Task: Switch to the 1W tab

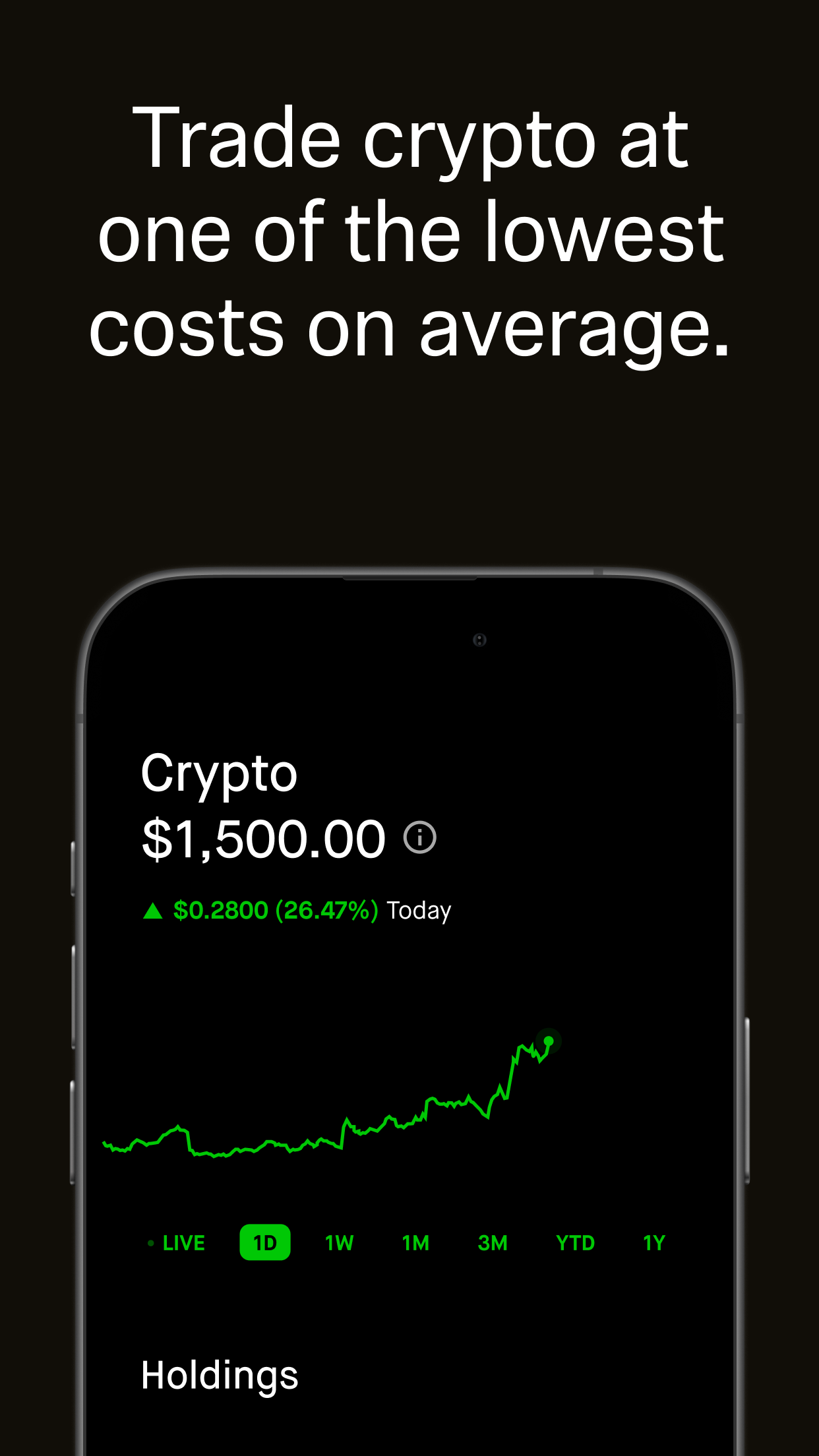Action: (x=339, y=1243)
